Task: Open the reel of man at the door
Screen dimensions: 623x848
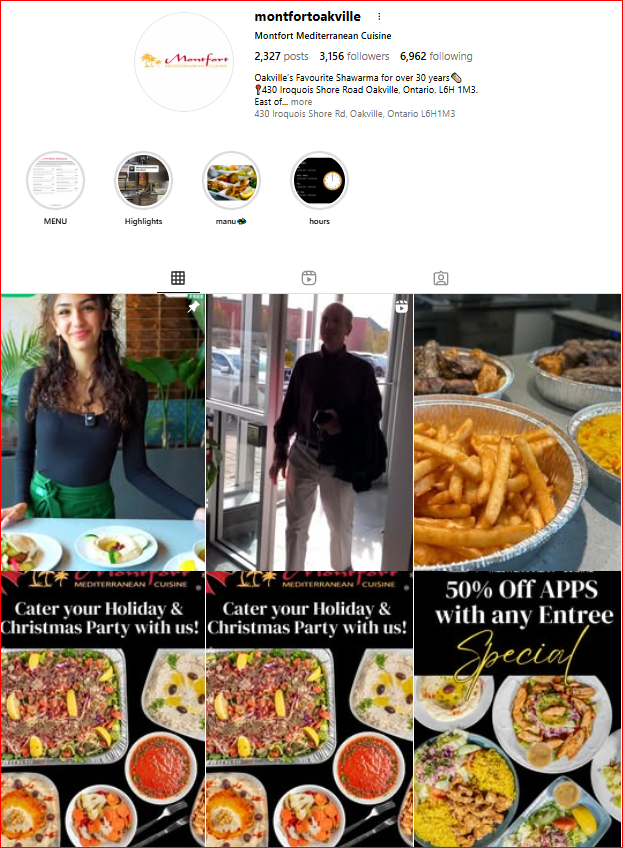Action: coord(309,432)
